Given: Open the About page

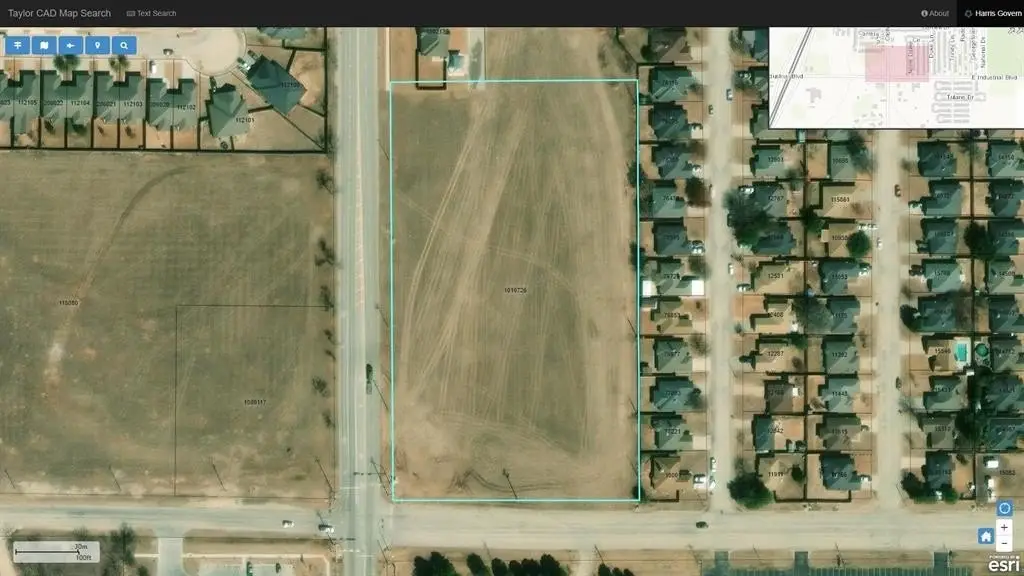Looking at the screenshot, I should point(935,13).
